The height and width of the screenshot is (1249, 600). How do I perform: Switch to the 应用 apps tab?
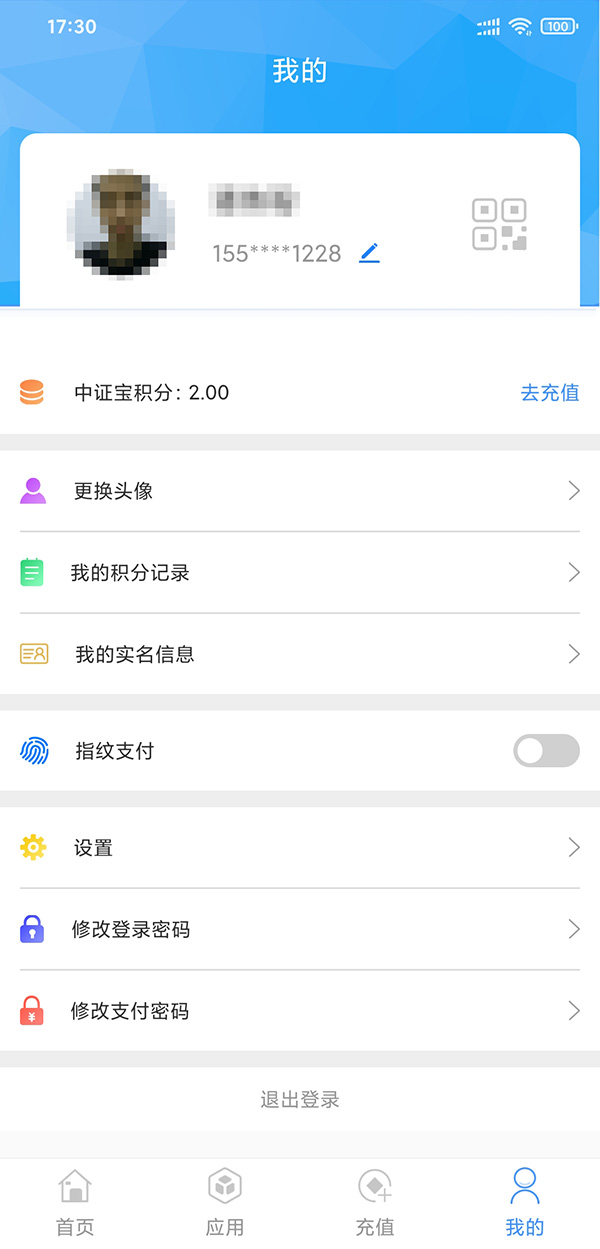click(x=225, y=1204)
